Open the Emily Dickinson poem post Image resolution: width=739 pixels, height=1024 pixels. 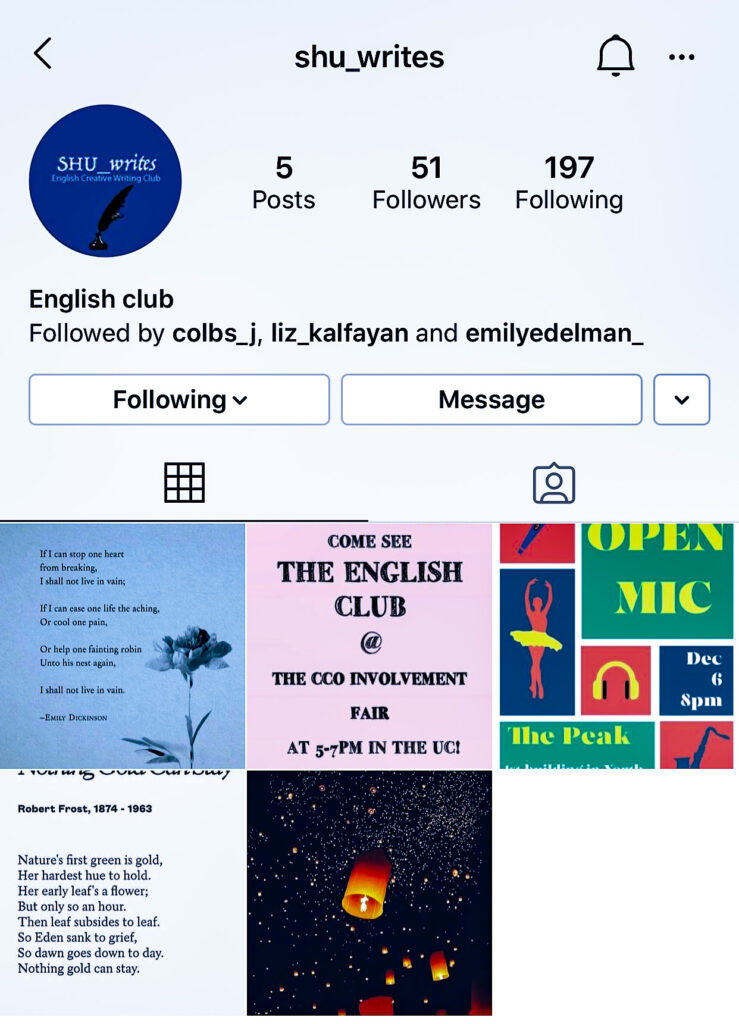(122, 646)
